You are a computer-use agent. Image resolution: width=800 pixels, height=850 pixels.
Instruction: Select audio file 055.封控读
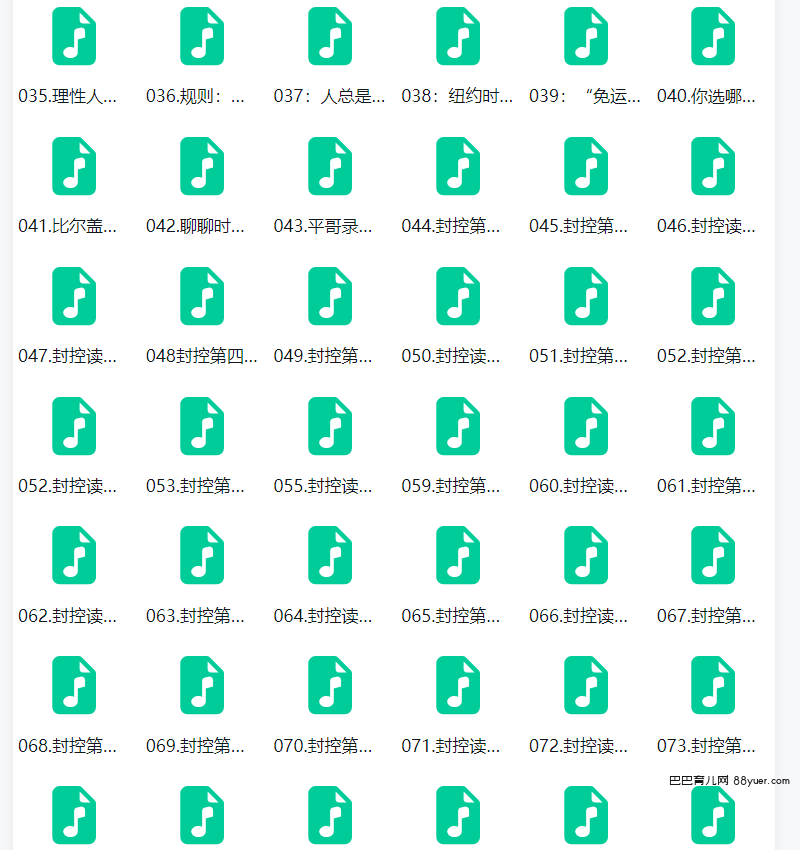[330, 427]
